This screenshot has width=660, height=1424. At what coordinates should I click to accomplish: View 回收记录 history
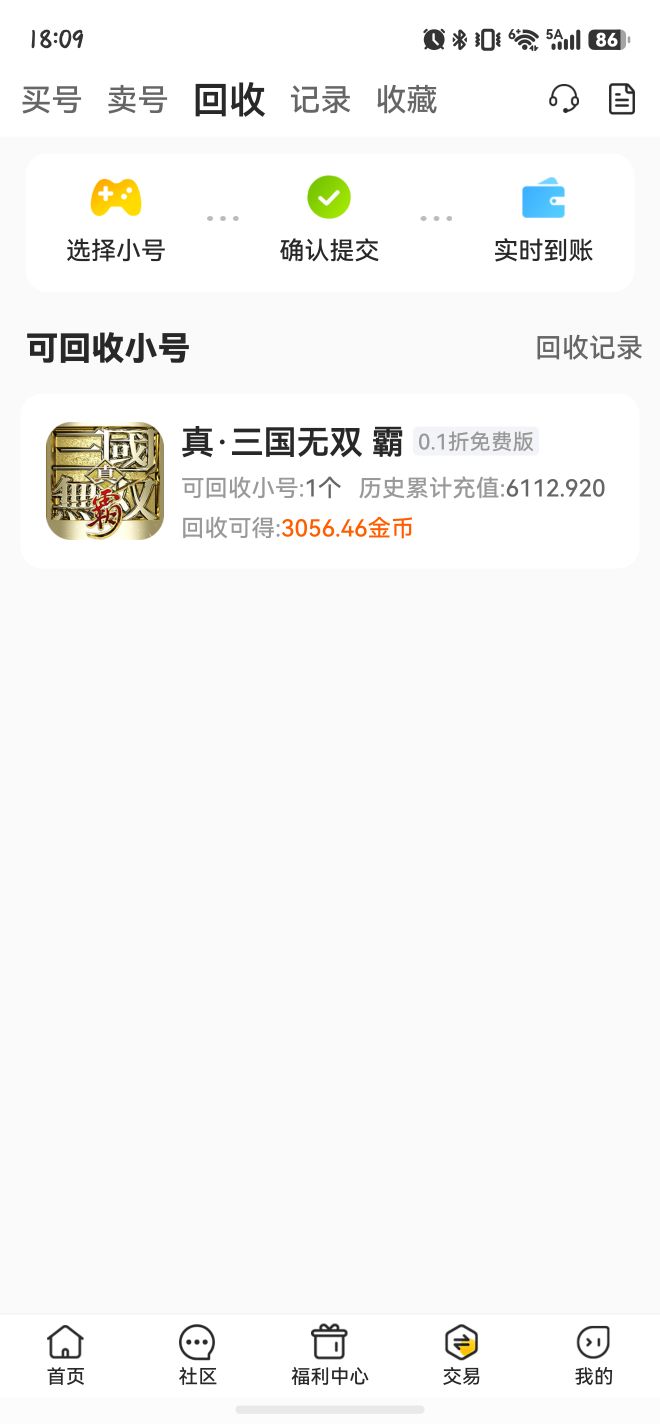[588, 348]
